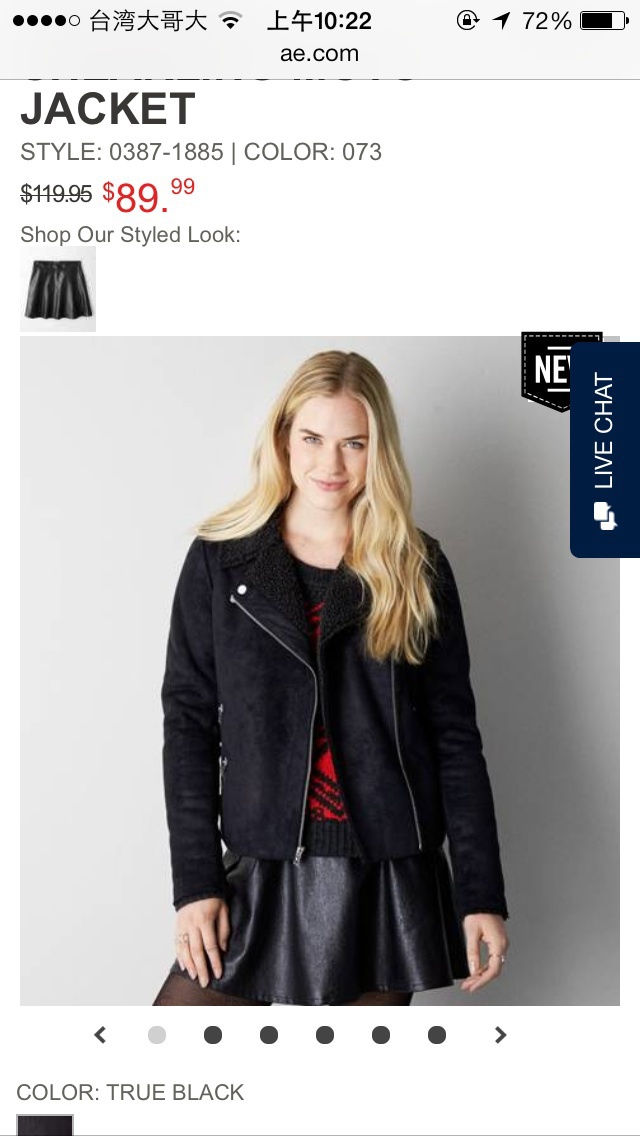
Task: Show the next product photo arrow
Action: [x=500, y=1035]
